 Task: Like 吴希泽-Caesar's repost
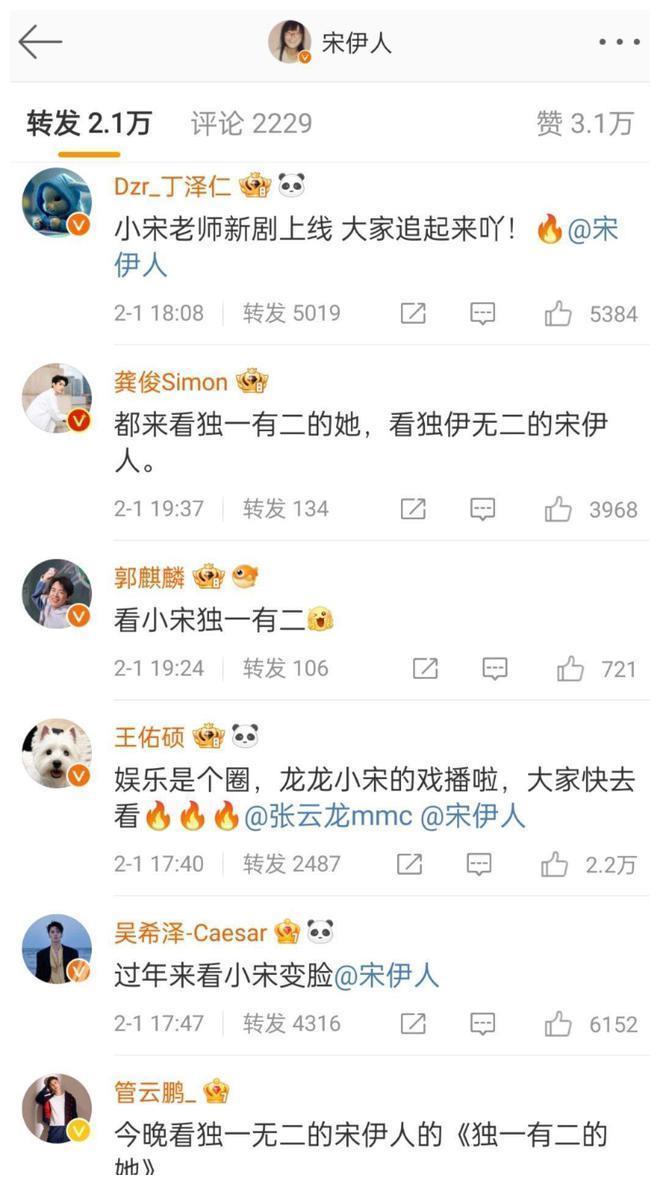click(558, 1024)
